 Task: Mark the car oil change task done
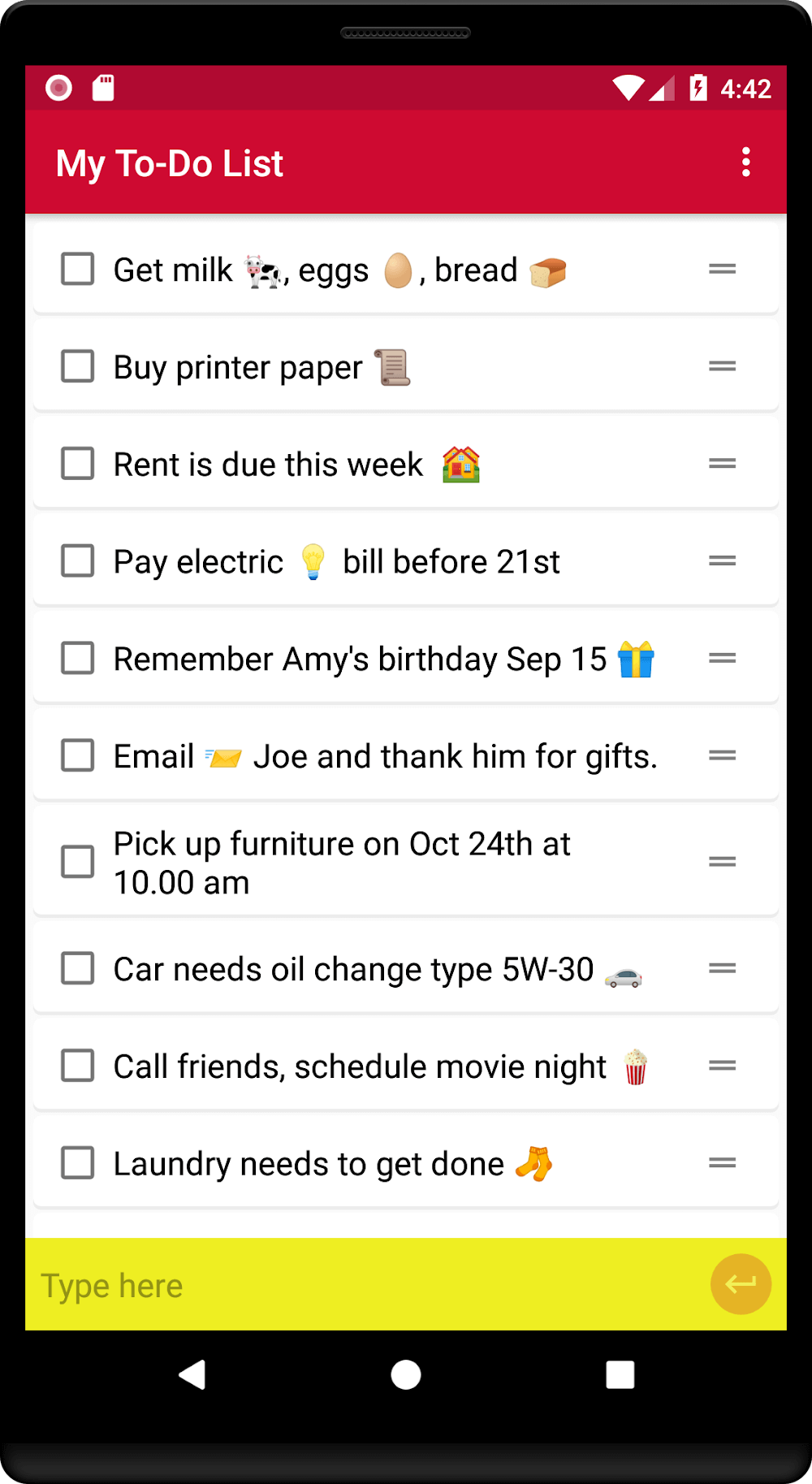pos(78,968)
